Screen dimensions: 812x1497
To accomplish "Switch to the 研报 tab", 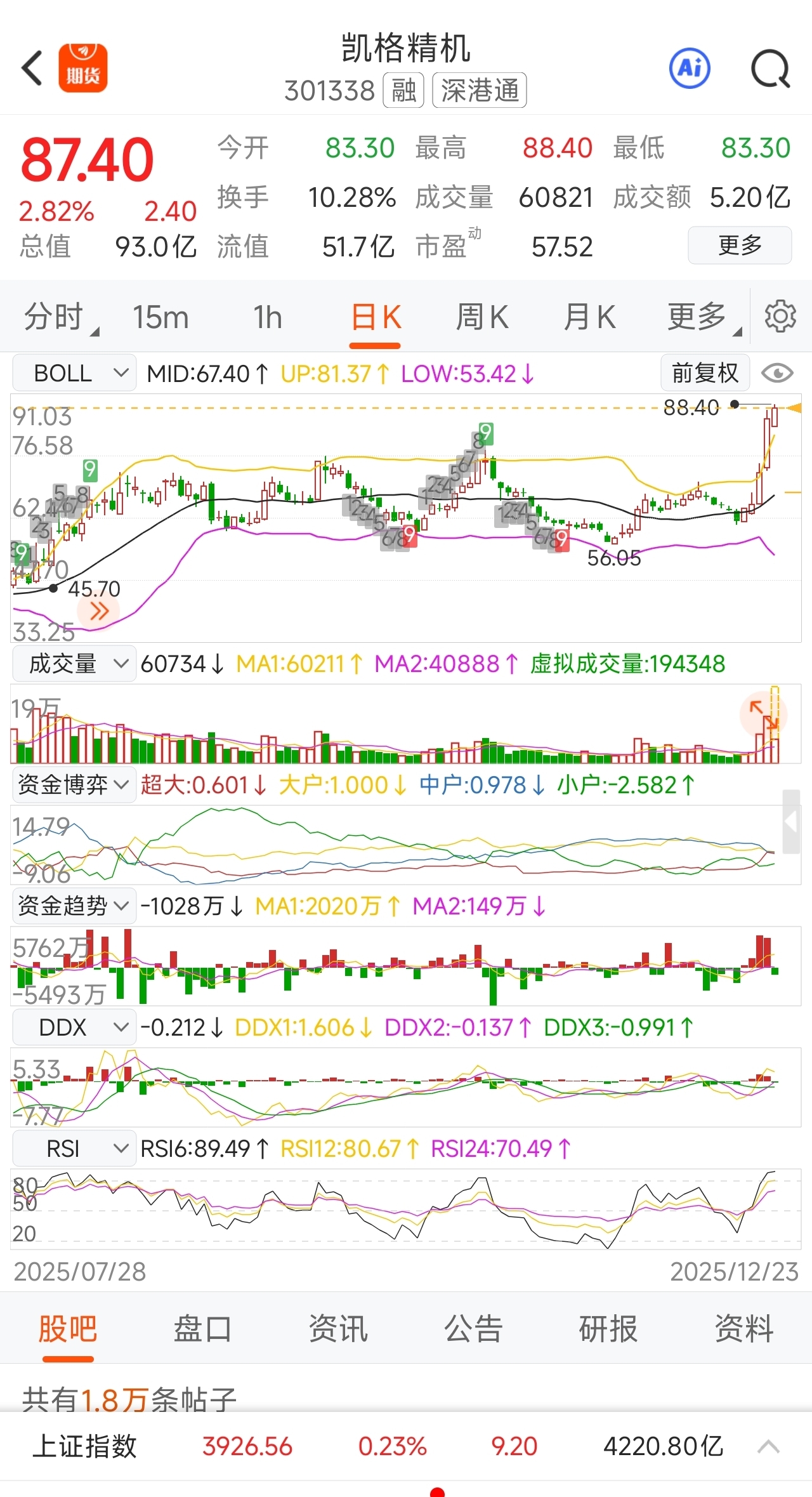I will (x=608, y=1328).
